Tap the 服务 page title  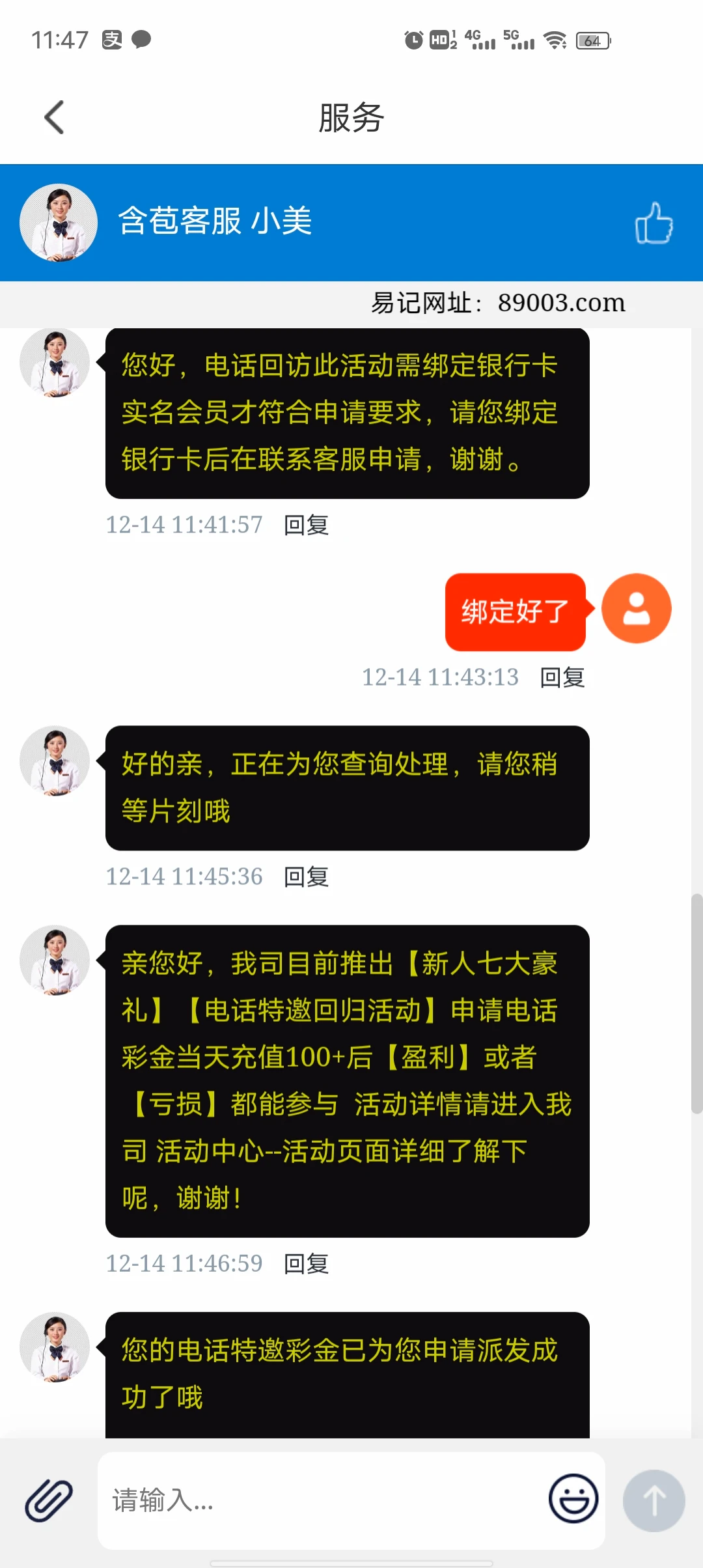pyautogui.click(x=351, y=117)
